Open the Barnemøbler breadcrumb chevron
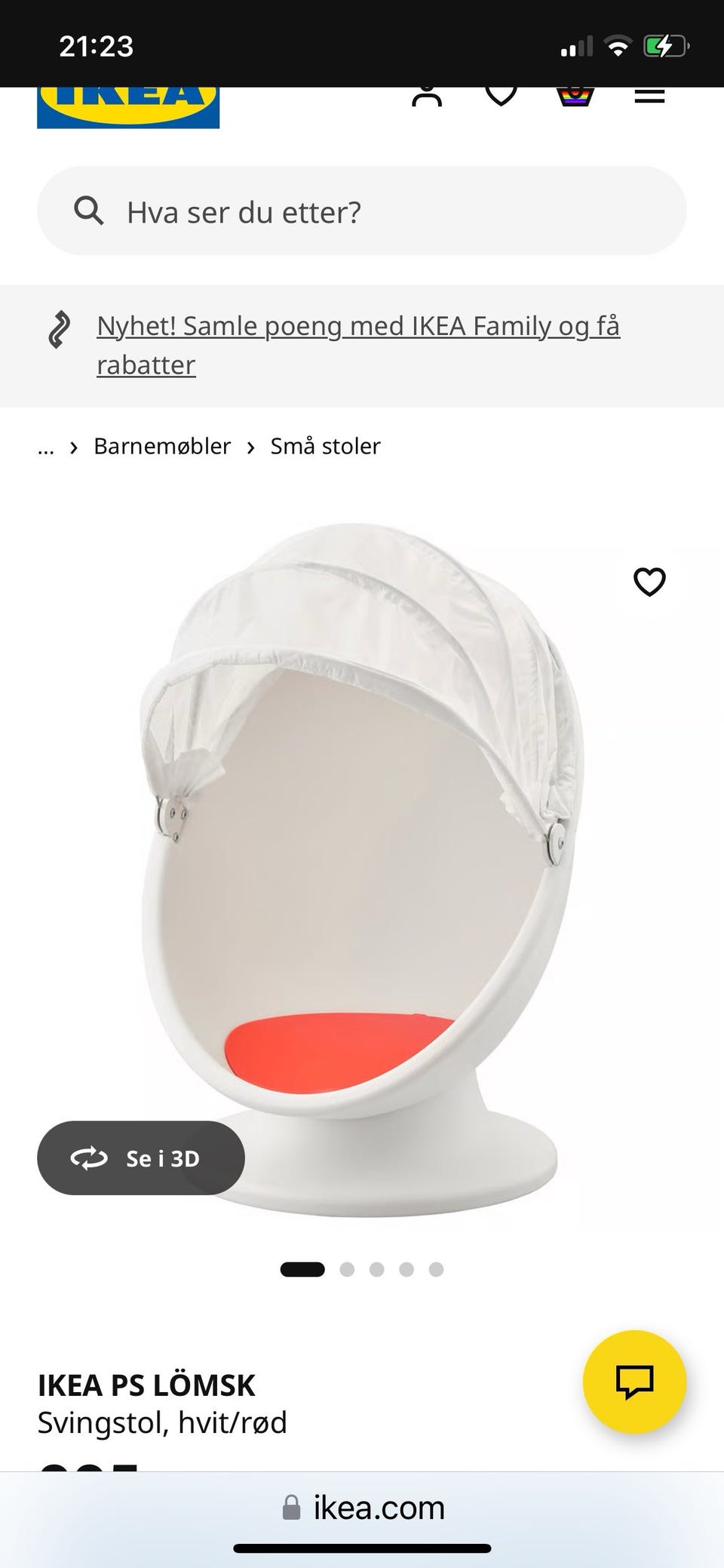The height and width of the screenshot is (1568, 724). 73,447
